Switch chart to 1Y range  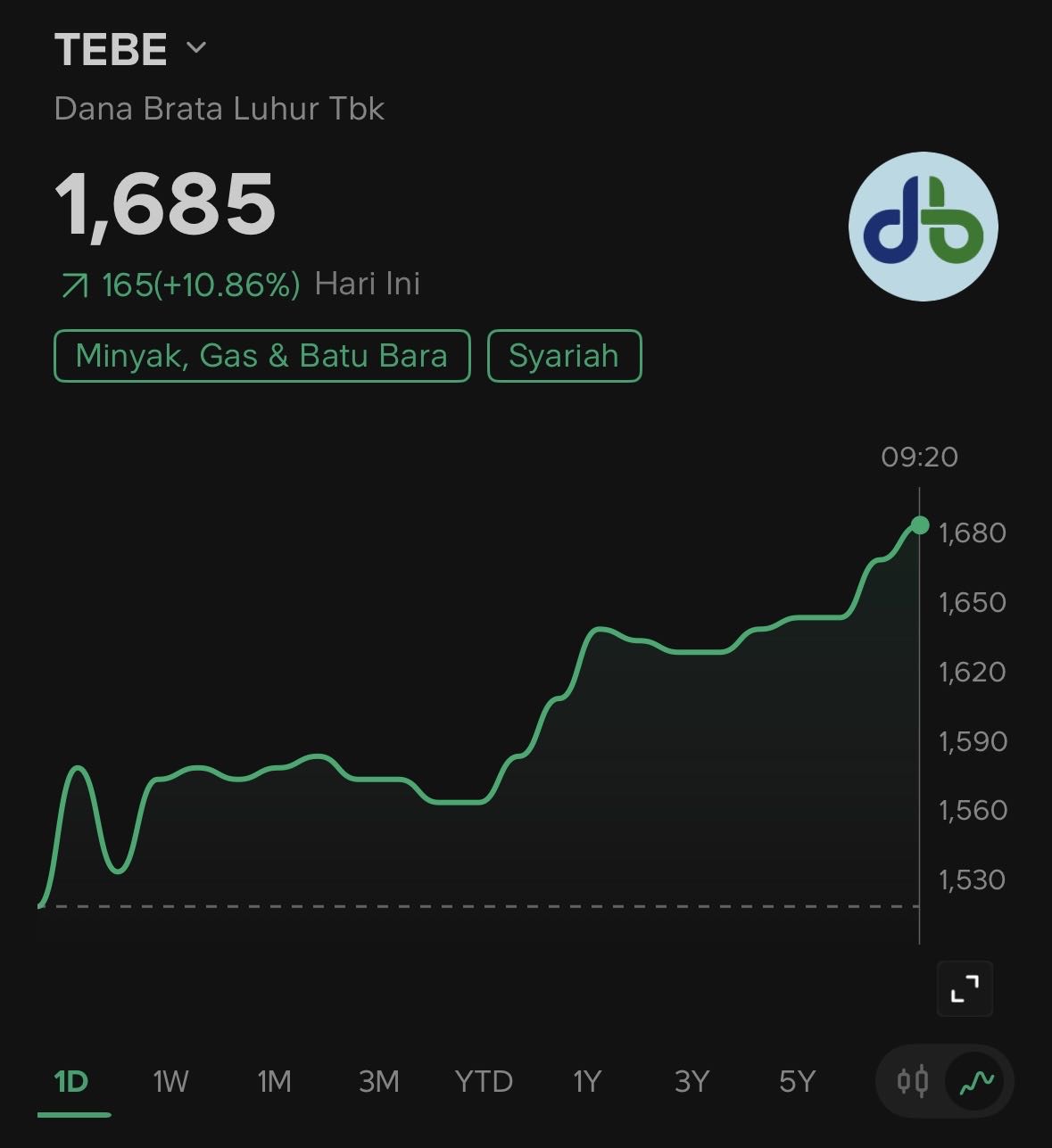point(587,1082)
